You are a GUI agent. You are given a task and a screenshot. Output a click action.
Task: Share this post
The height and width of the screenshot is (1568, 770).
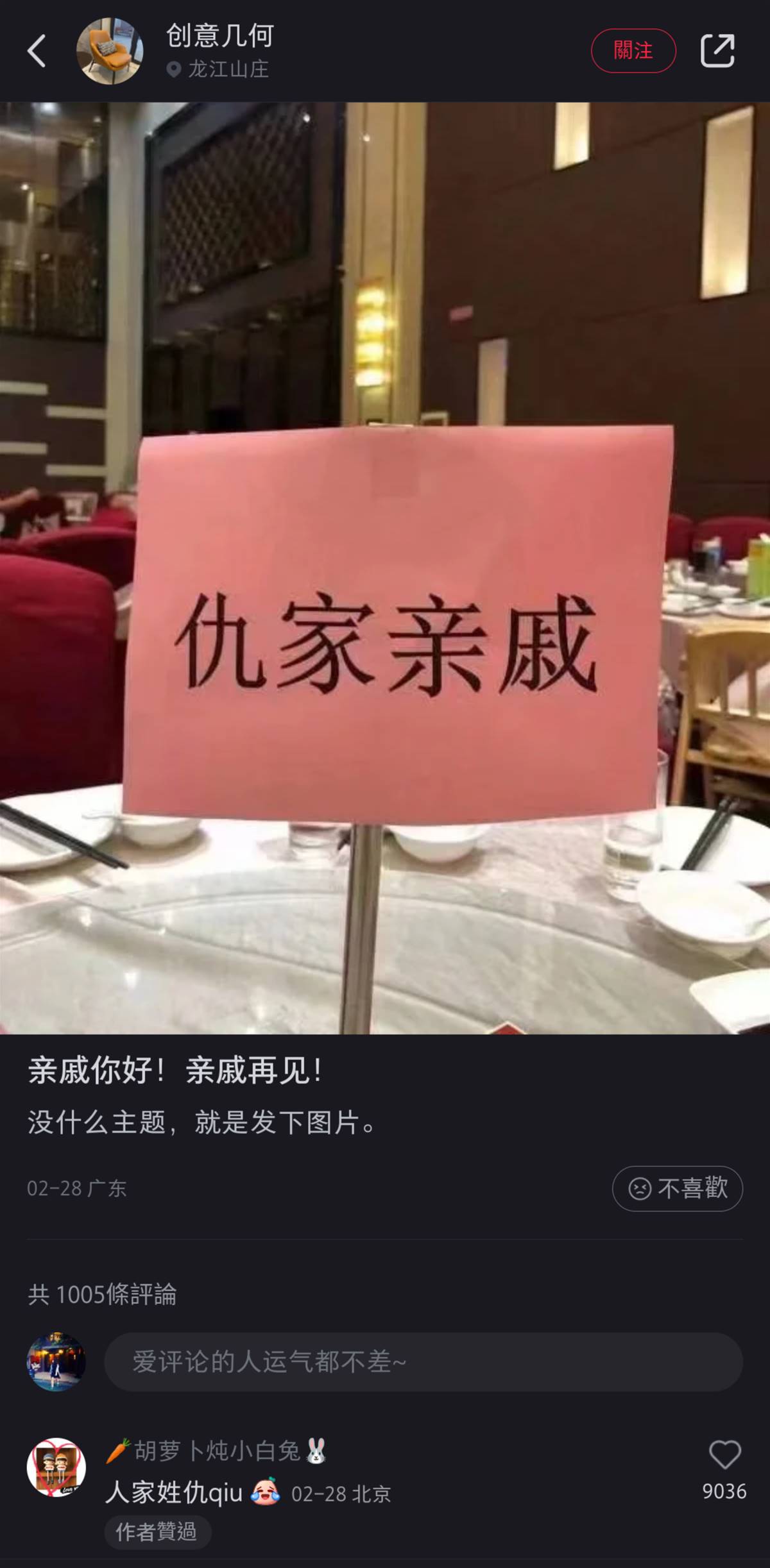point(717,51)
